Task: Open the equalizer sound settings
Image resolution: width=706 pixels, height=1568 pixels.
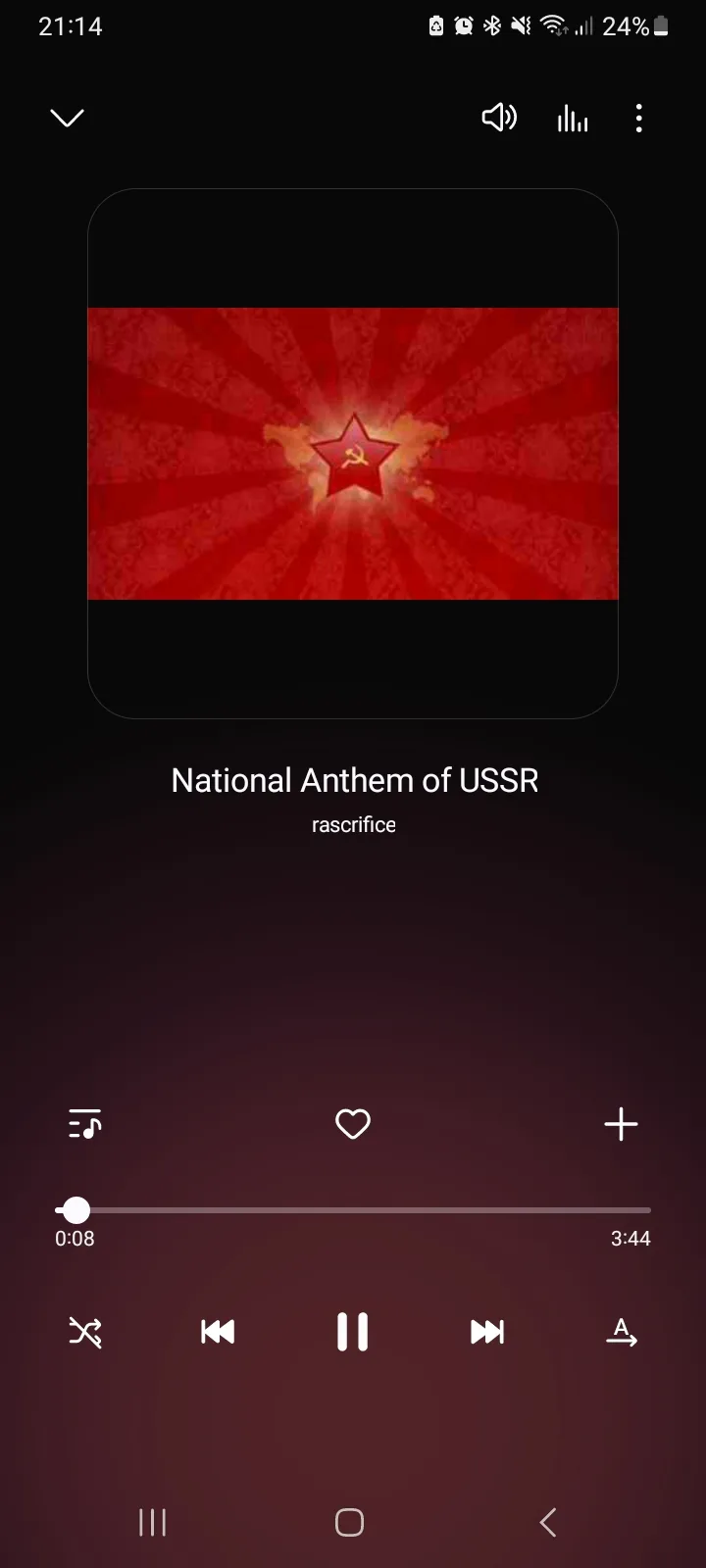Action: 573,119
